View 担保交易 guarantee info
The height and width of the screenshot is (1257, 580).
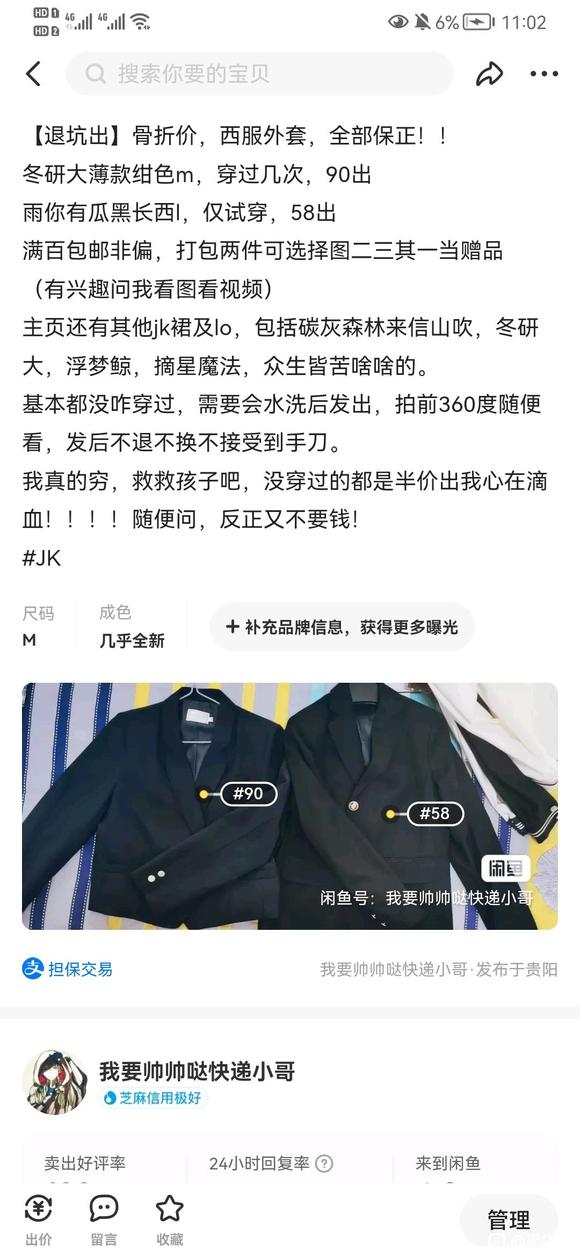pyautogui.click(x=67, y=969)
